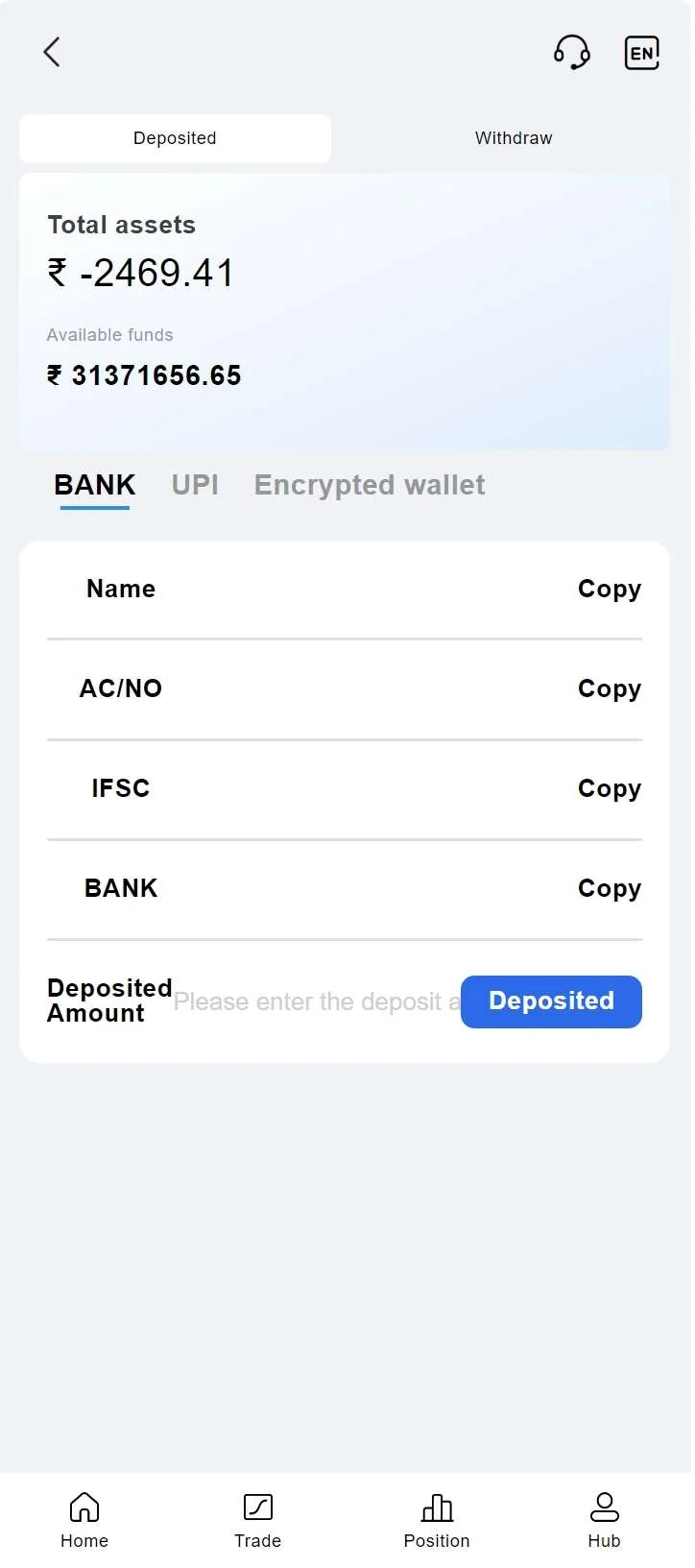
Task: Switch to the Withdraw tab
Action: point(514,138)
